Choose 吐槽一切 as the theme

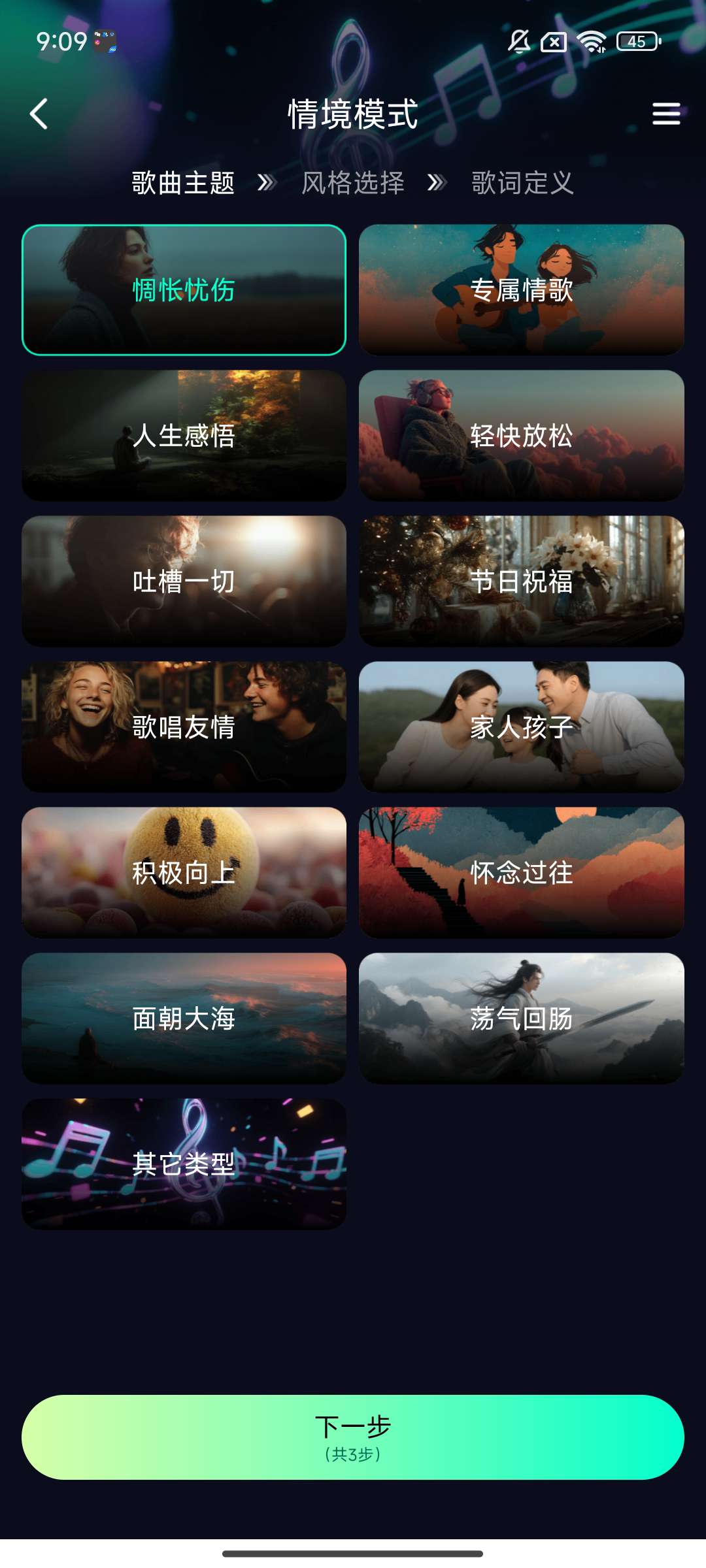(x=184, y=581)
